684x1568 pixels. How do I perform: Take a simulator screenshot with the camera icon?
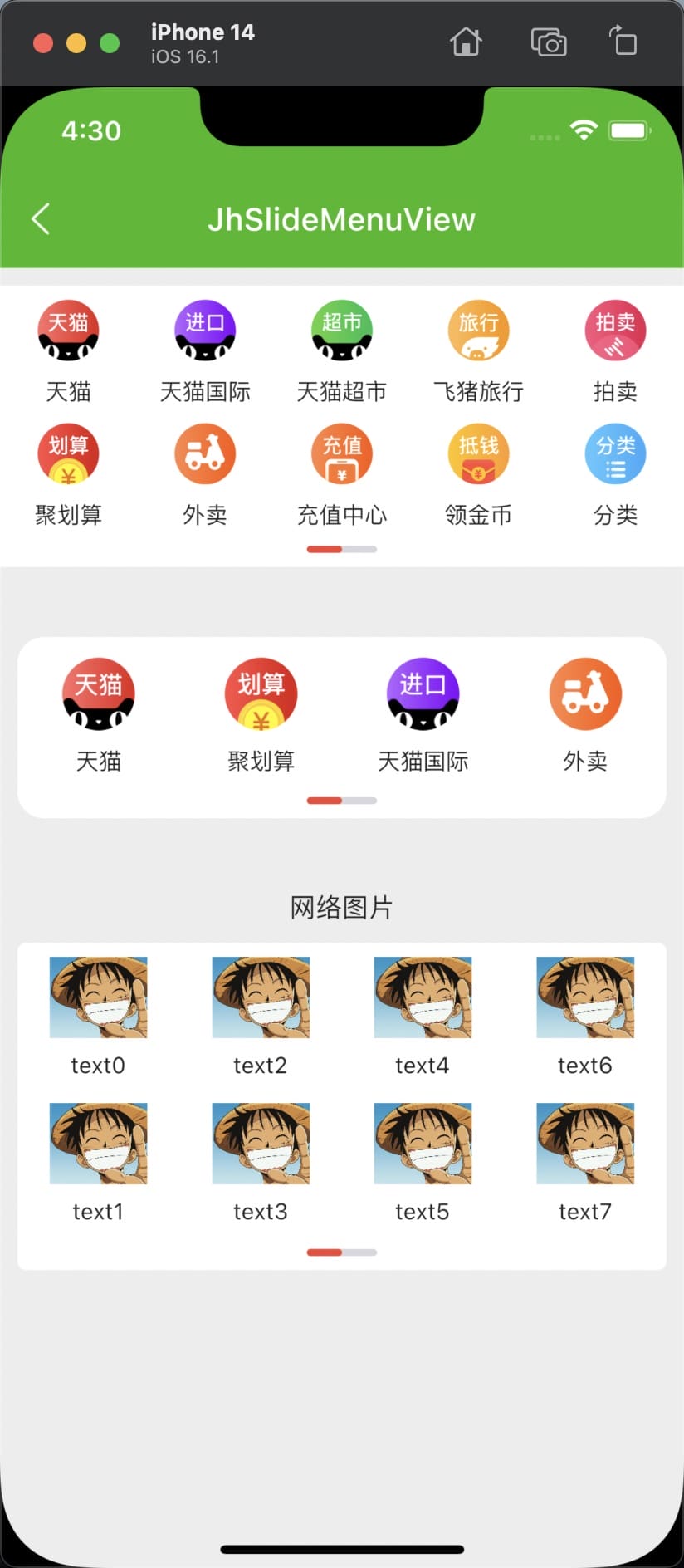point(549,42)
